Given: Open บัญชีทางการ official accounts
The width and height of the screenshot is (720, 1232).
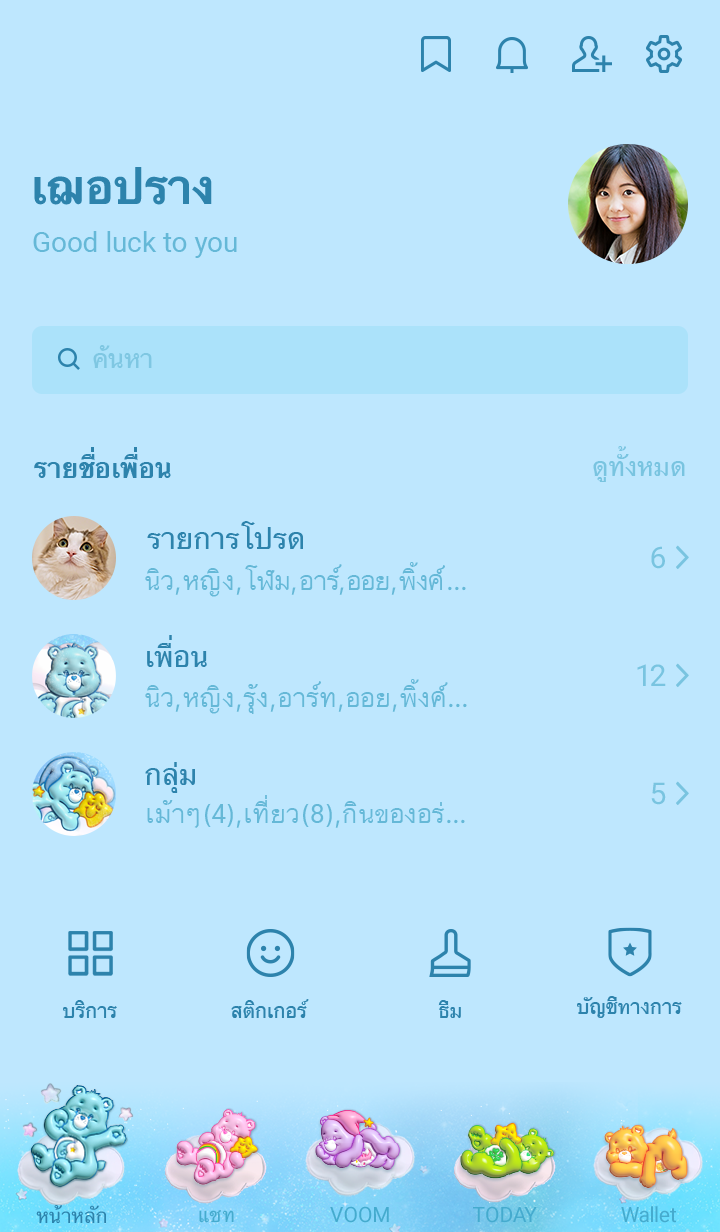Looking at the screenshot, I should click(x=630, y=972).
